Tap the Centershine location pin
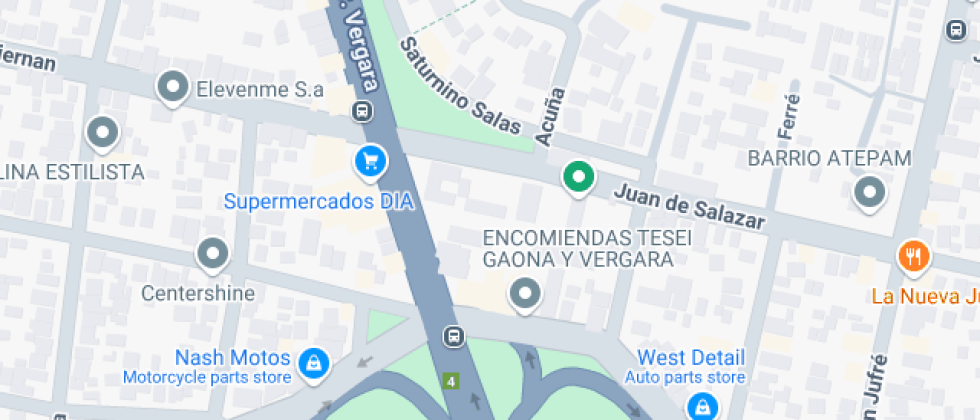 213,254
